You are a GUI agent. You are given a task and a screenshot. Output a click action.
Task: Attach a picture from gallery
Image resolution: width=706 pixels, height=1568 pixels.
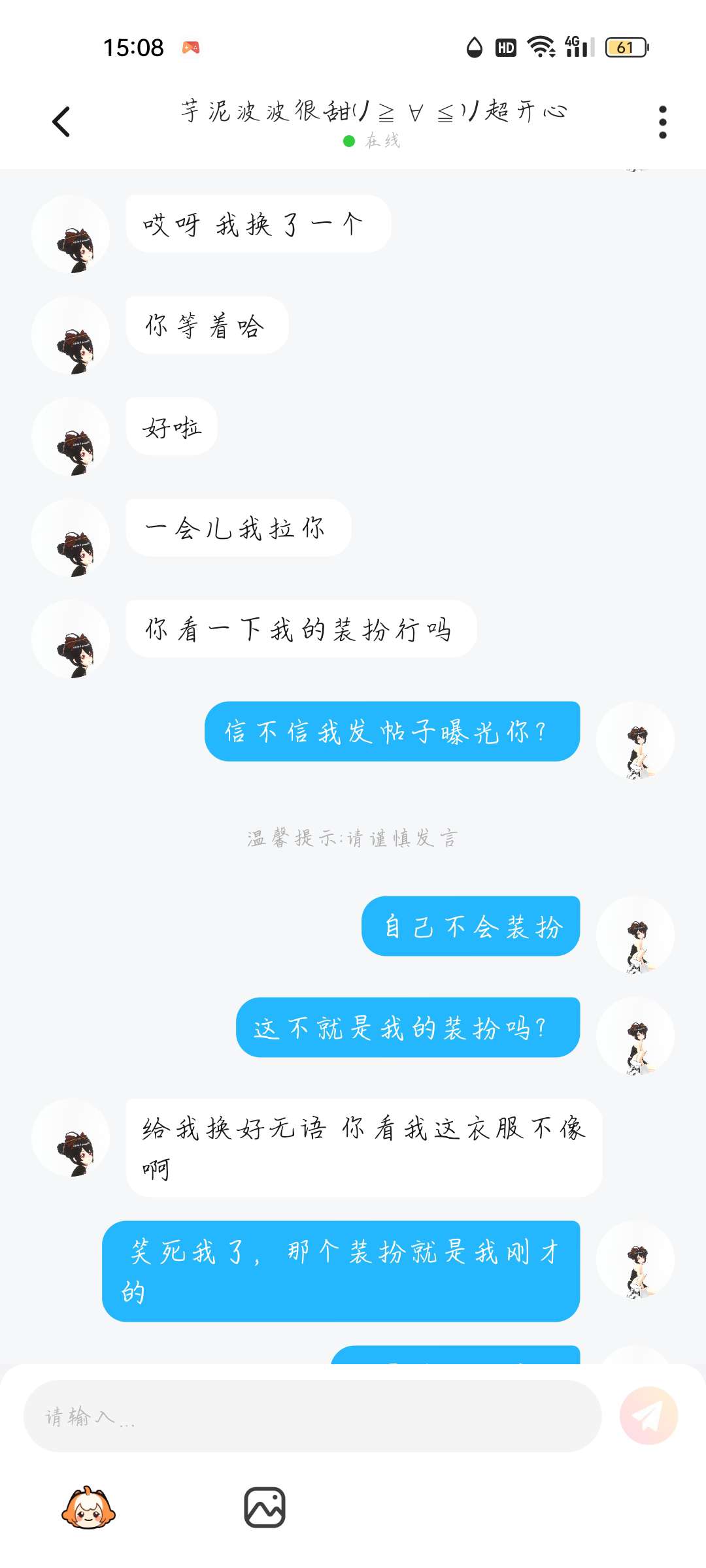[265, 1508]
